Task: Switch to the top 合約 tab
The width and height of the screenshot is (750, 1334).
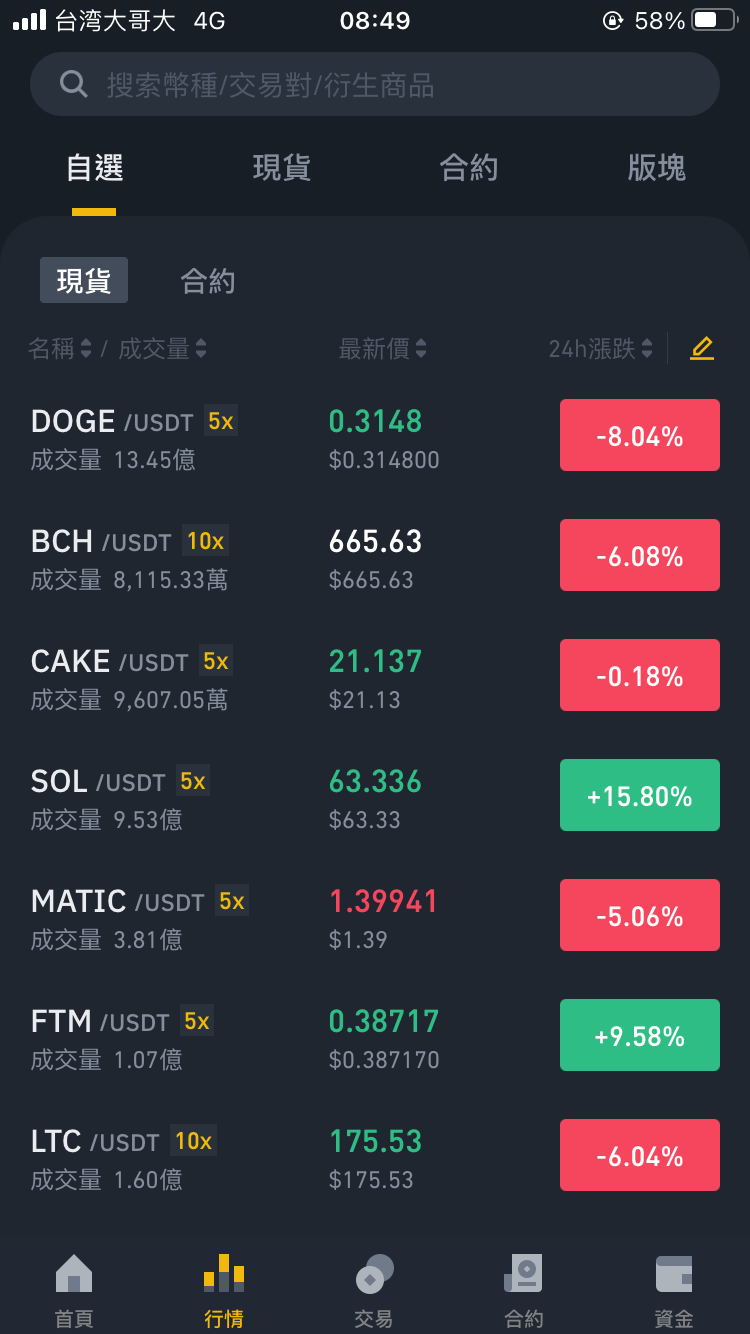Action: [469, 168]
